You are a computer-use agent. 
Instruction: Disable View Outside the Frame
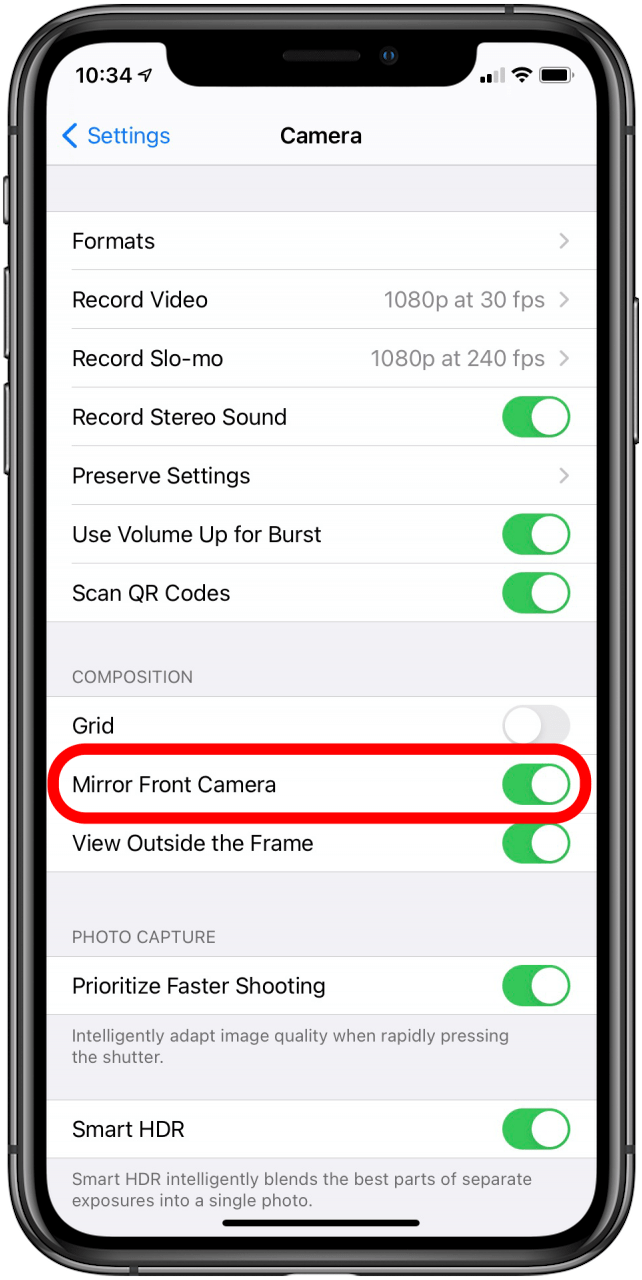[x=535, y=843]
